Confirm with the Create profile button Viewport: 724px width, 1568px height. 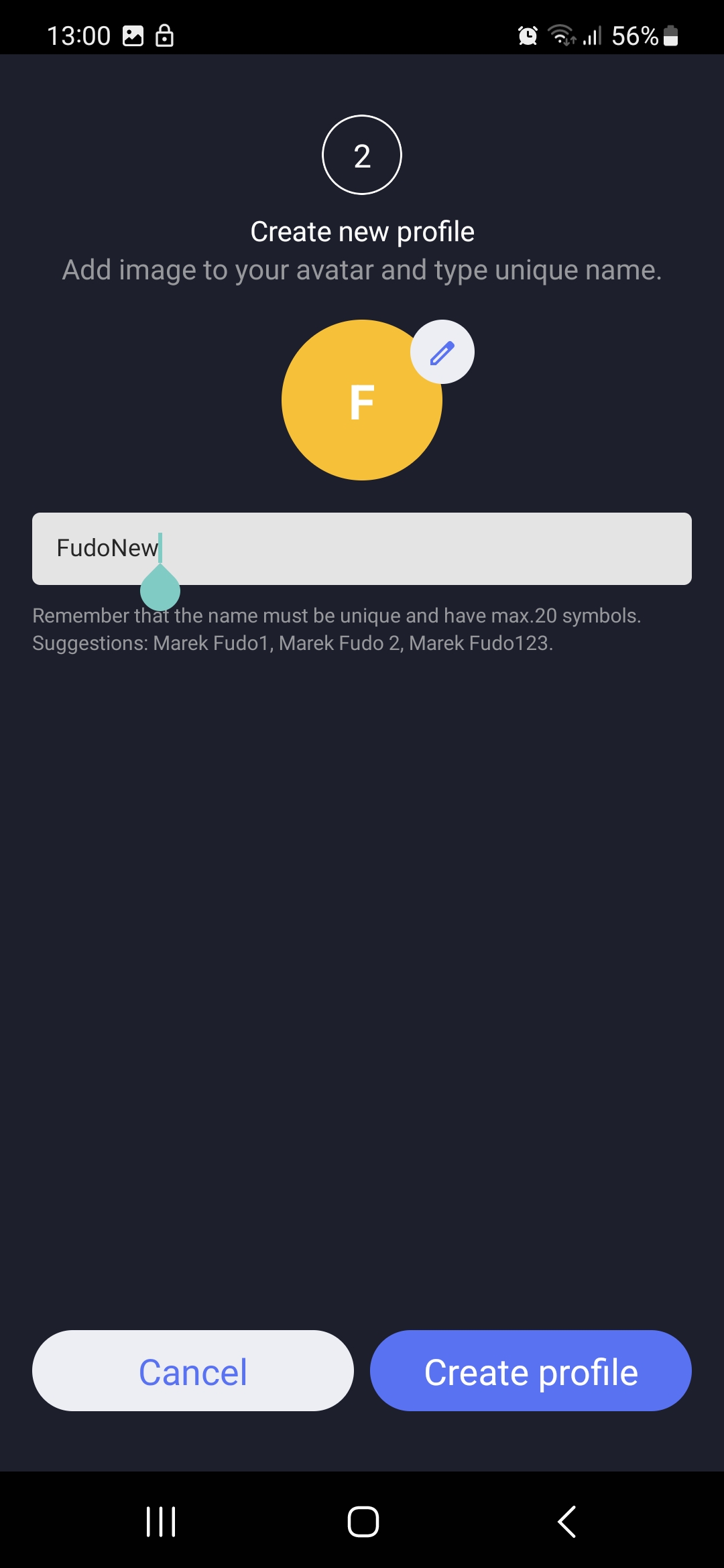531,1370
